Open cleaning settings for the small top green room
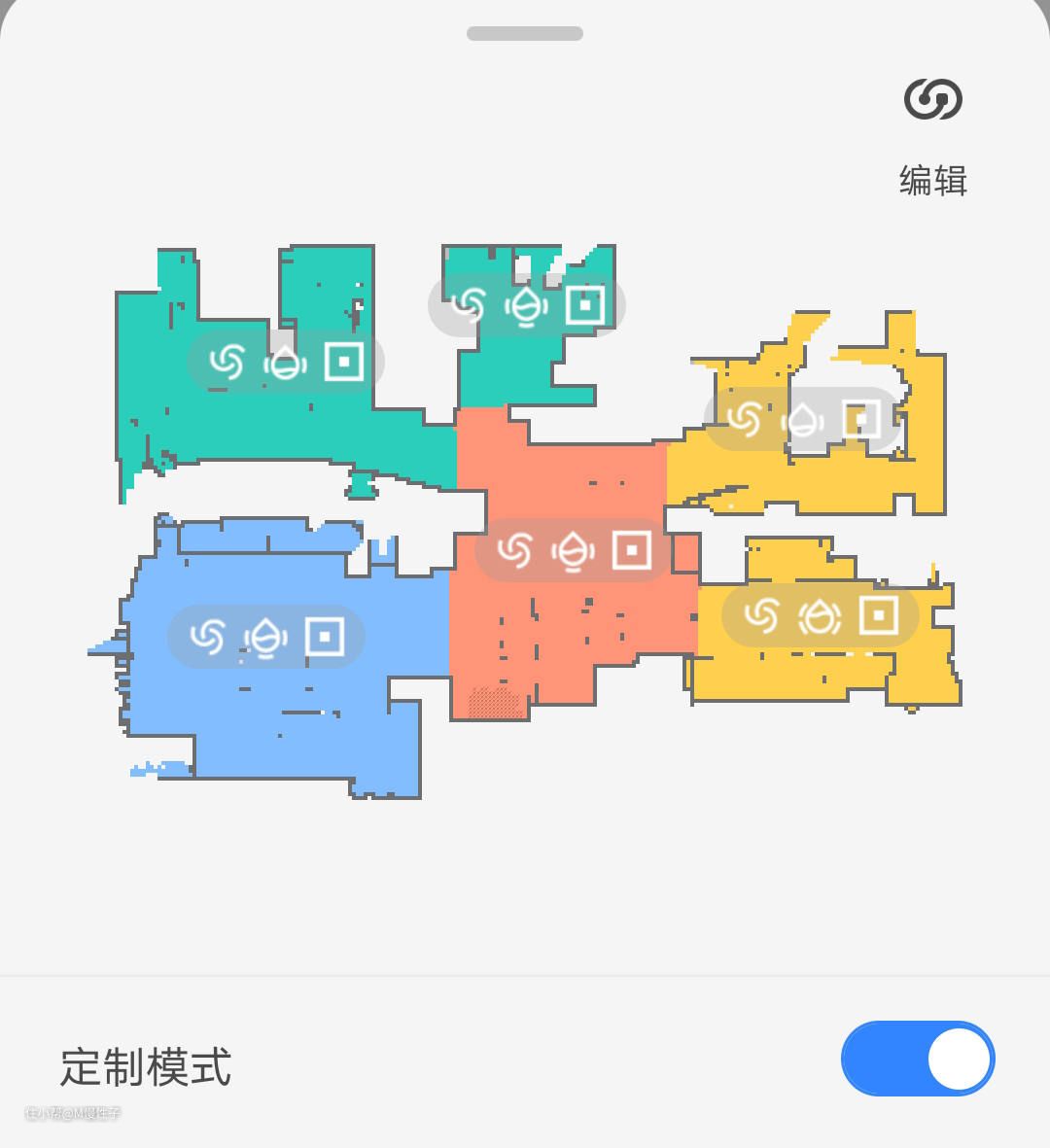1050x1148 pixels. coord(526,305)
